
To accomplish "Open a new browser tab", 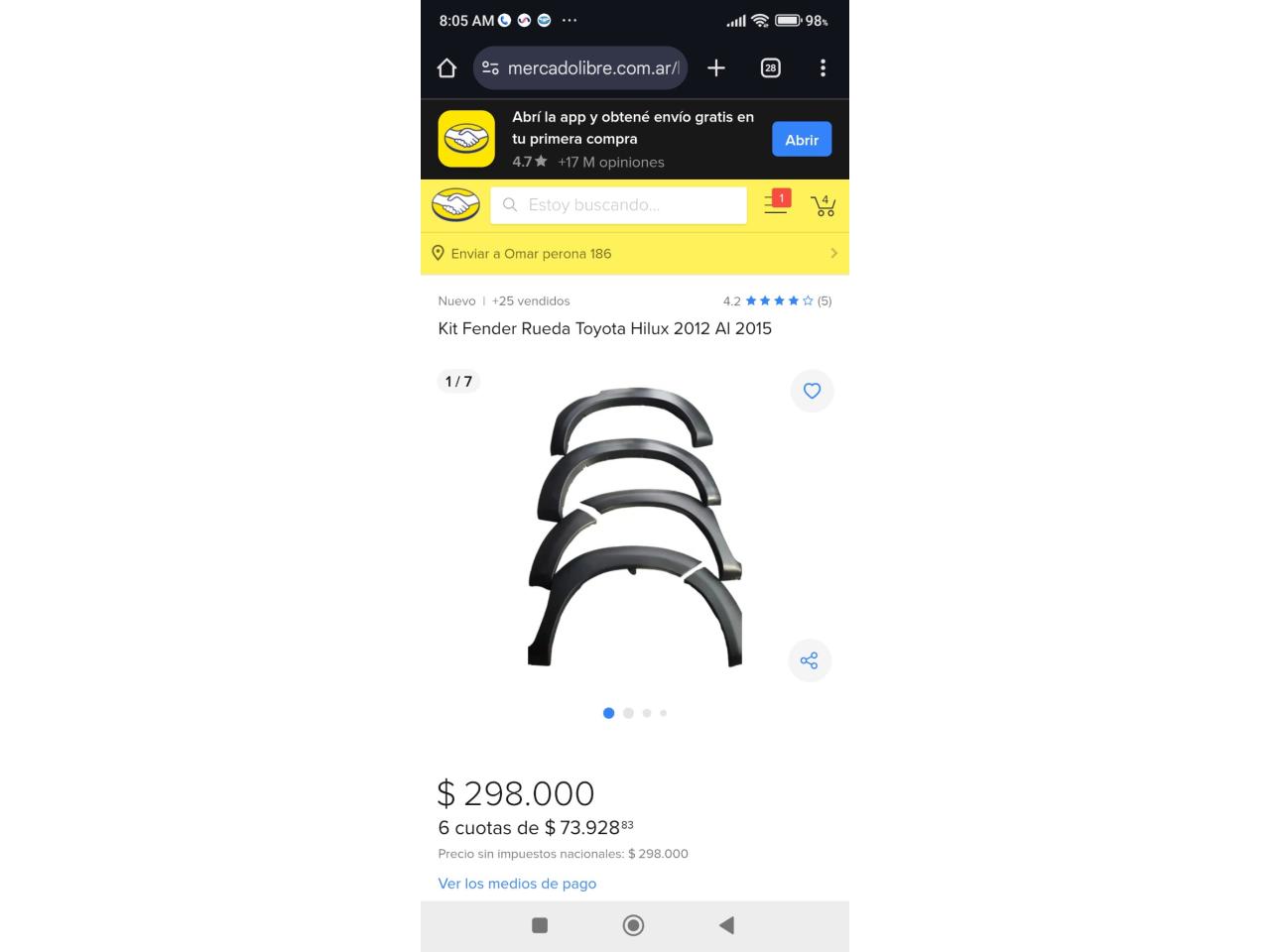I will coord(716,68).
